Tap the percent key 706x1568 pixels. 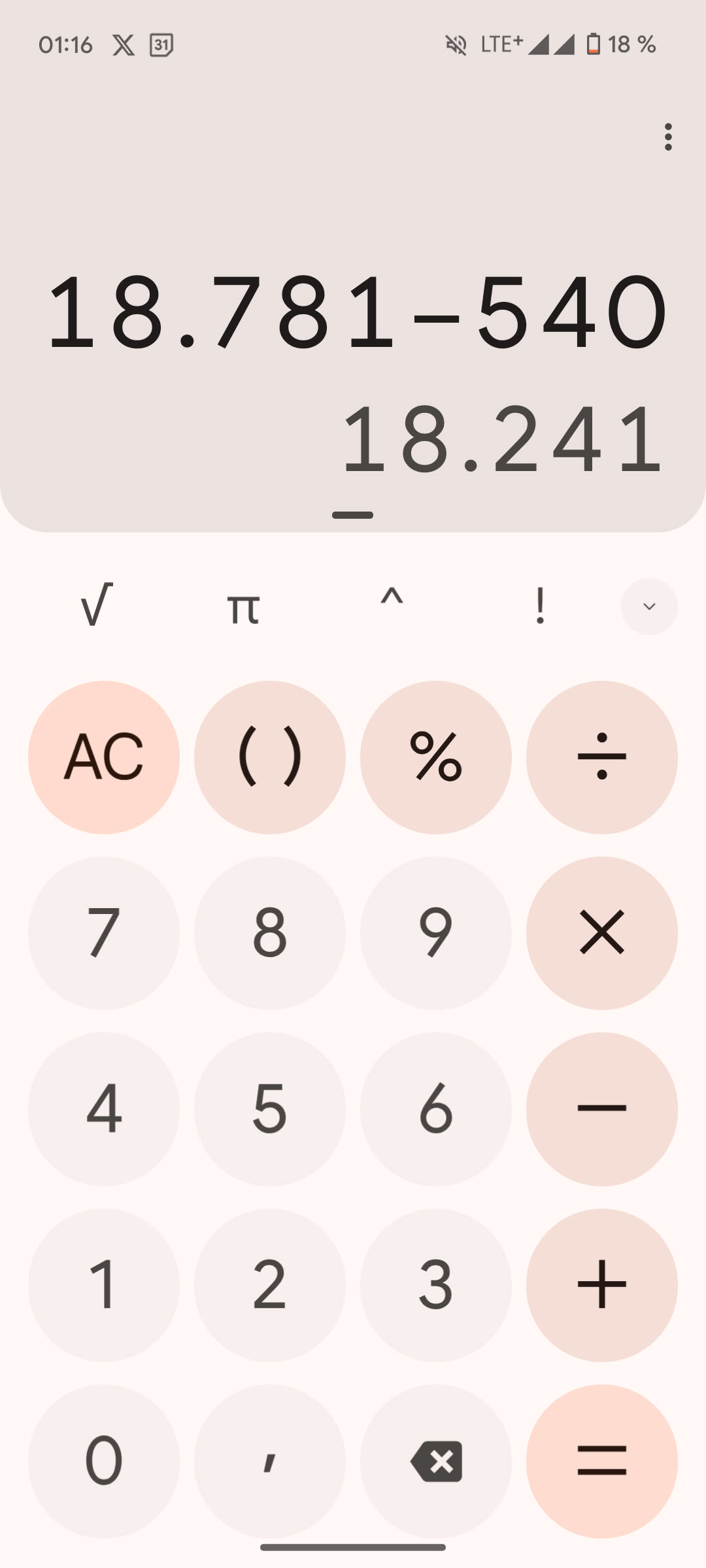(x=436, y=757)
